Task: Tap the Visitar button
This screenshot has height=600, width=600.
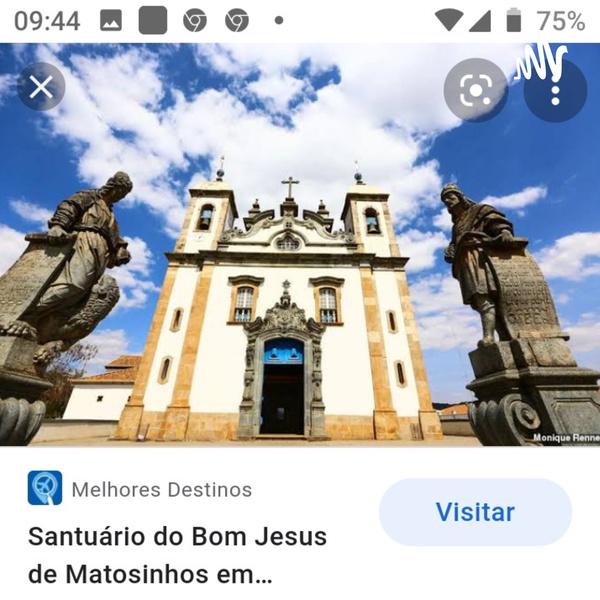Action: pos(475,512)
